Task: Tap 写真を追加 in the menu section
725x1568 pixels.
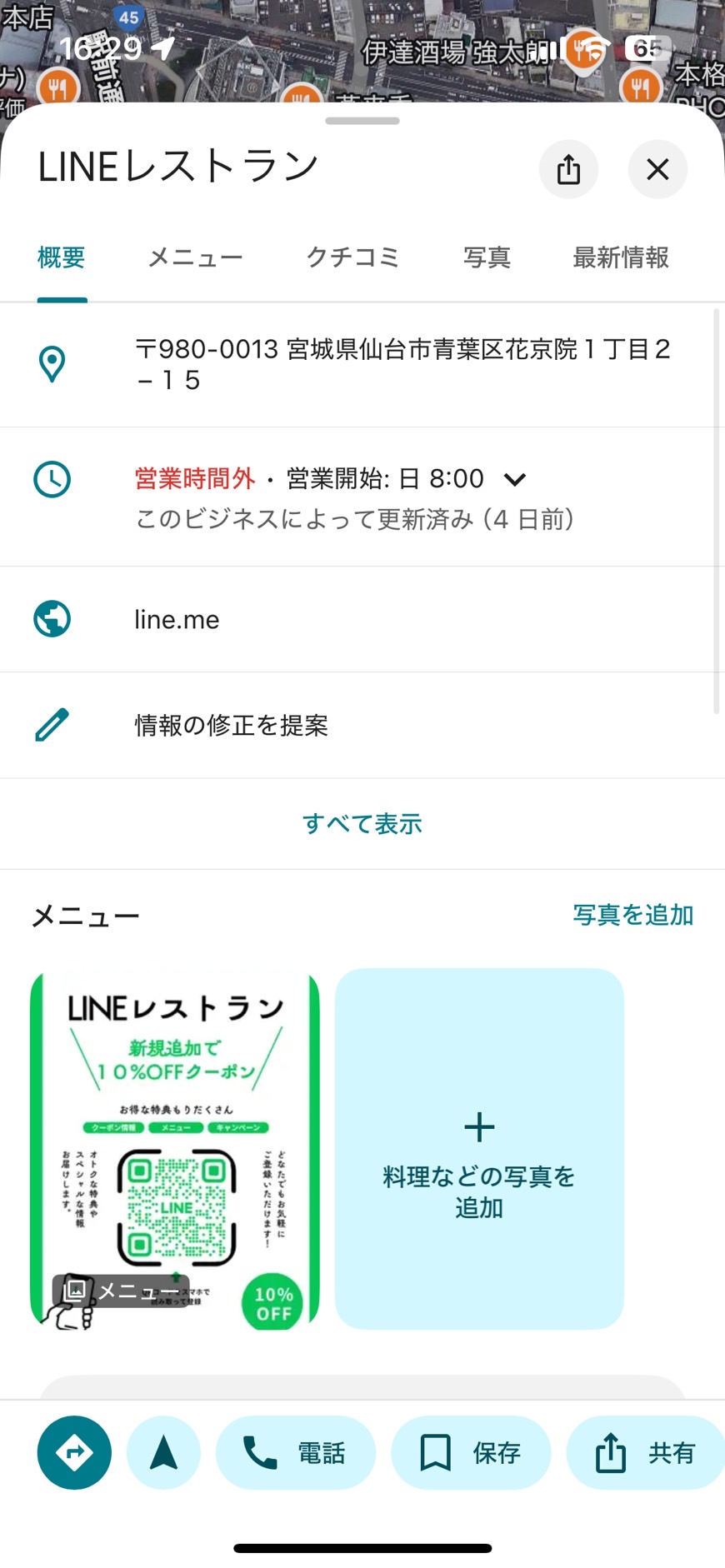Action: 632,915
